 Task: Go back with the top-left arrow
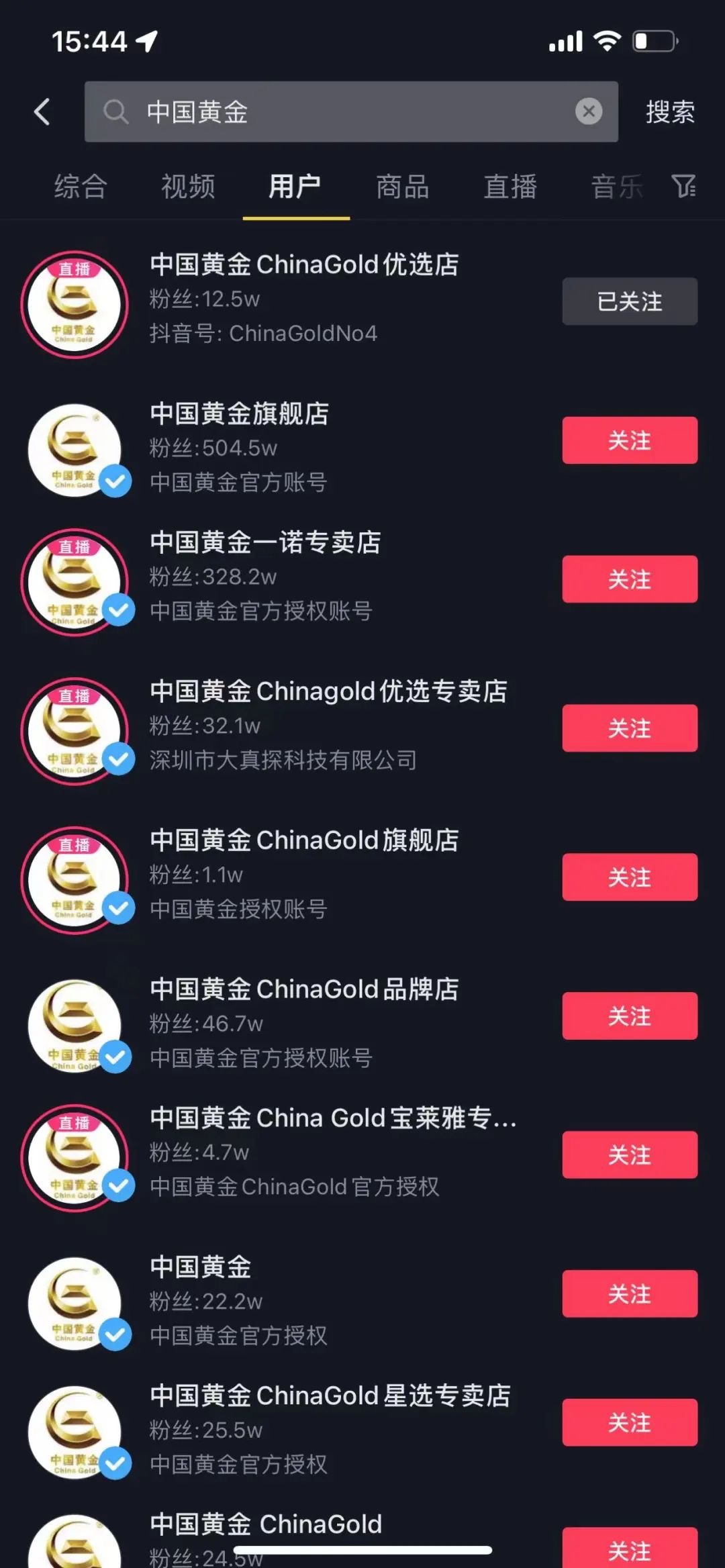coord(42,111)
